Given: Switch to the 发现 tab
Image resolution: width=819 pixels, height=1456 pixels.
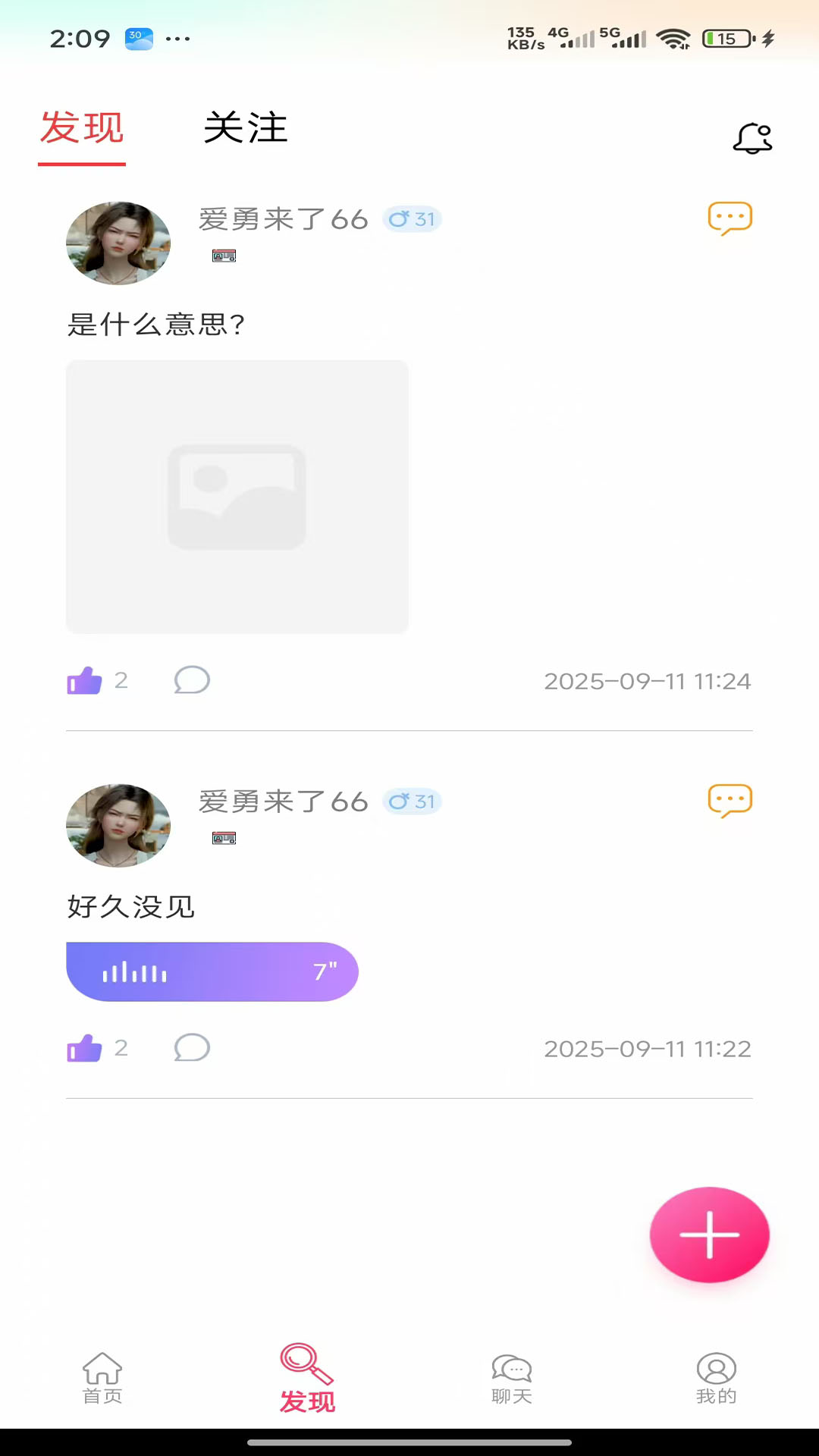Looking at the screenshot, I should [x=81, y=128].
